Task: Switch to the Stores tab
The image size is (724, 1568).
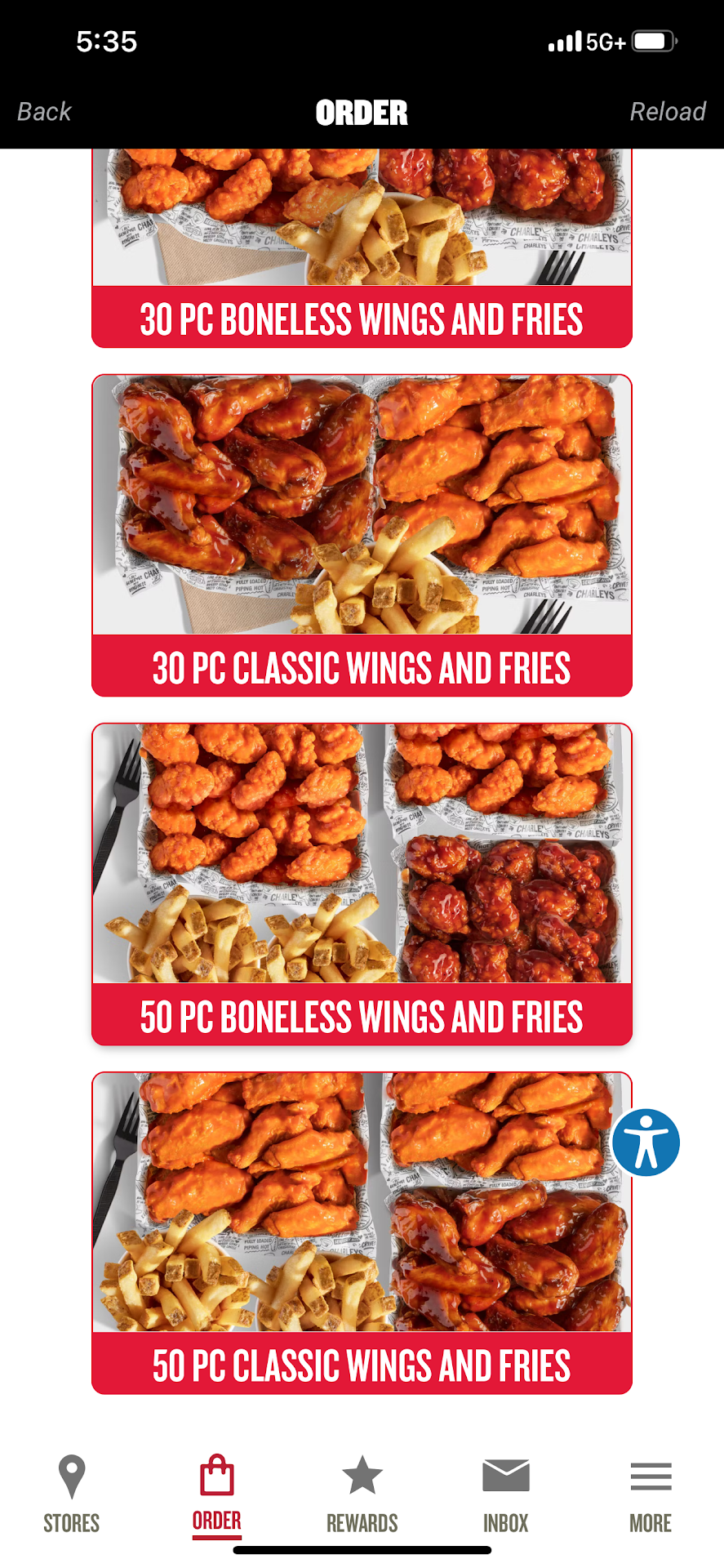Action: 72,1494
